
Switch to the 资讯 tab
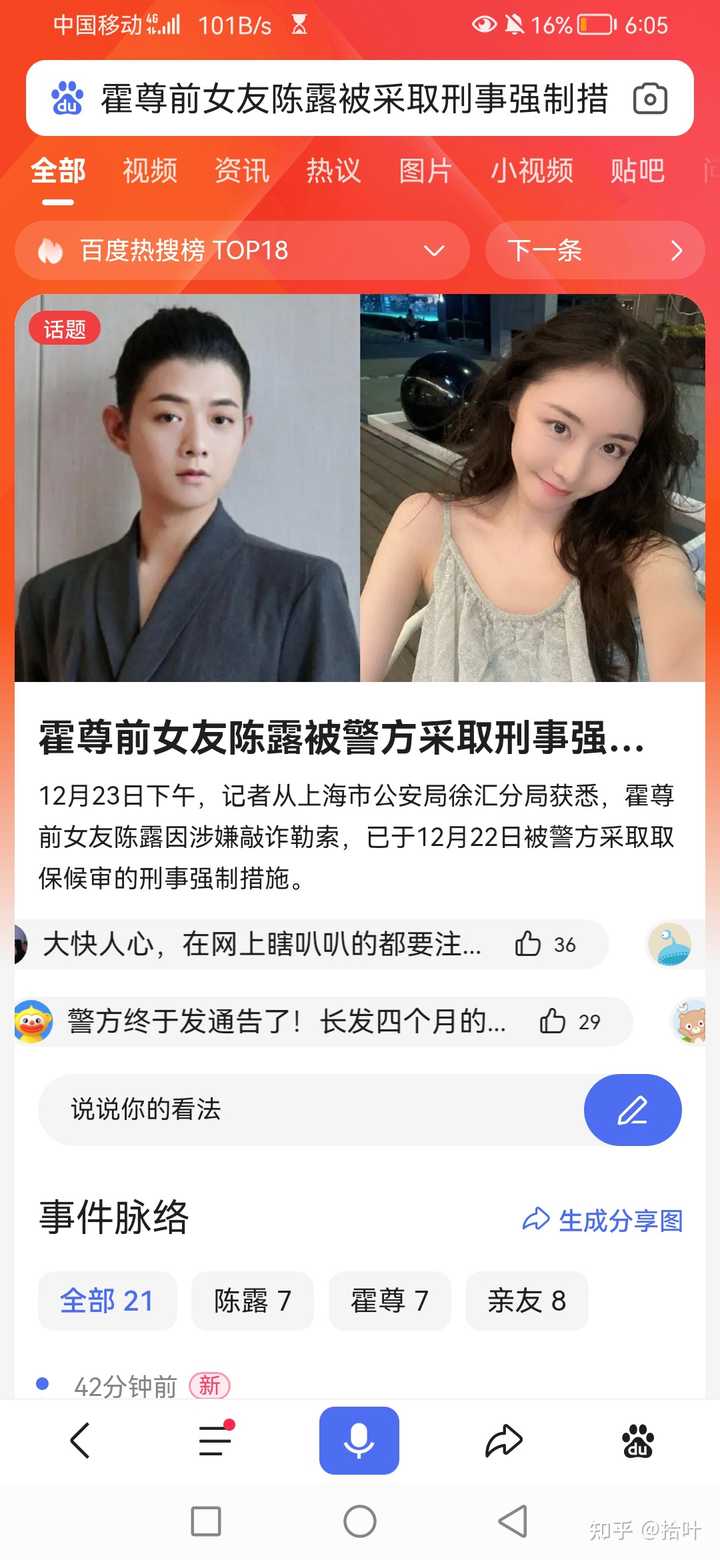pos(242,171)
